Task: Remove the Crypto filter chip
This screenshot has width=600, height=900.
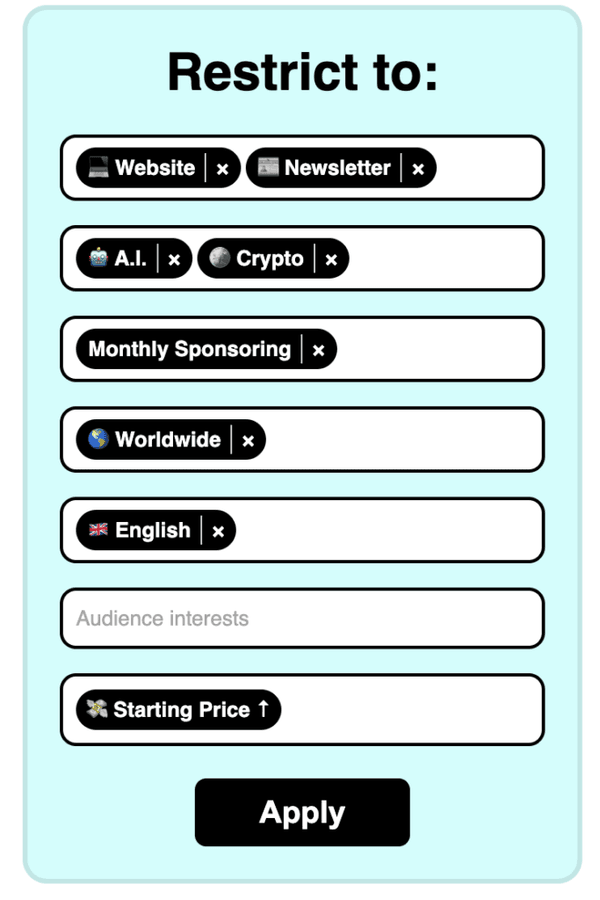Action: 331,260
